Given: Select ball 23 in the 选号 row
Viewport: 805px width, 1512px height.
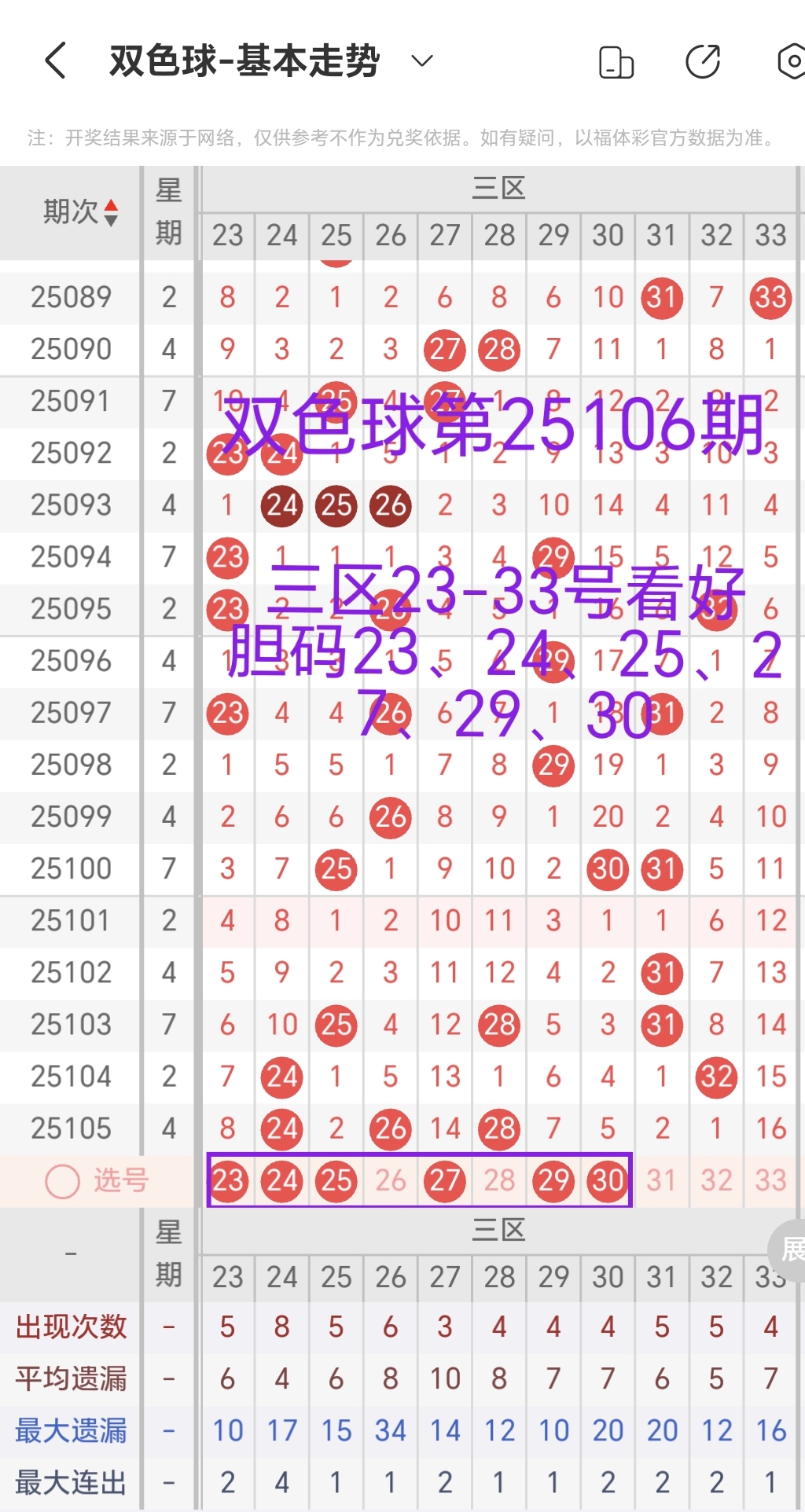Looking at the screenshot, I should point(227,1180).
